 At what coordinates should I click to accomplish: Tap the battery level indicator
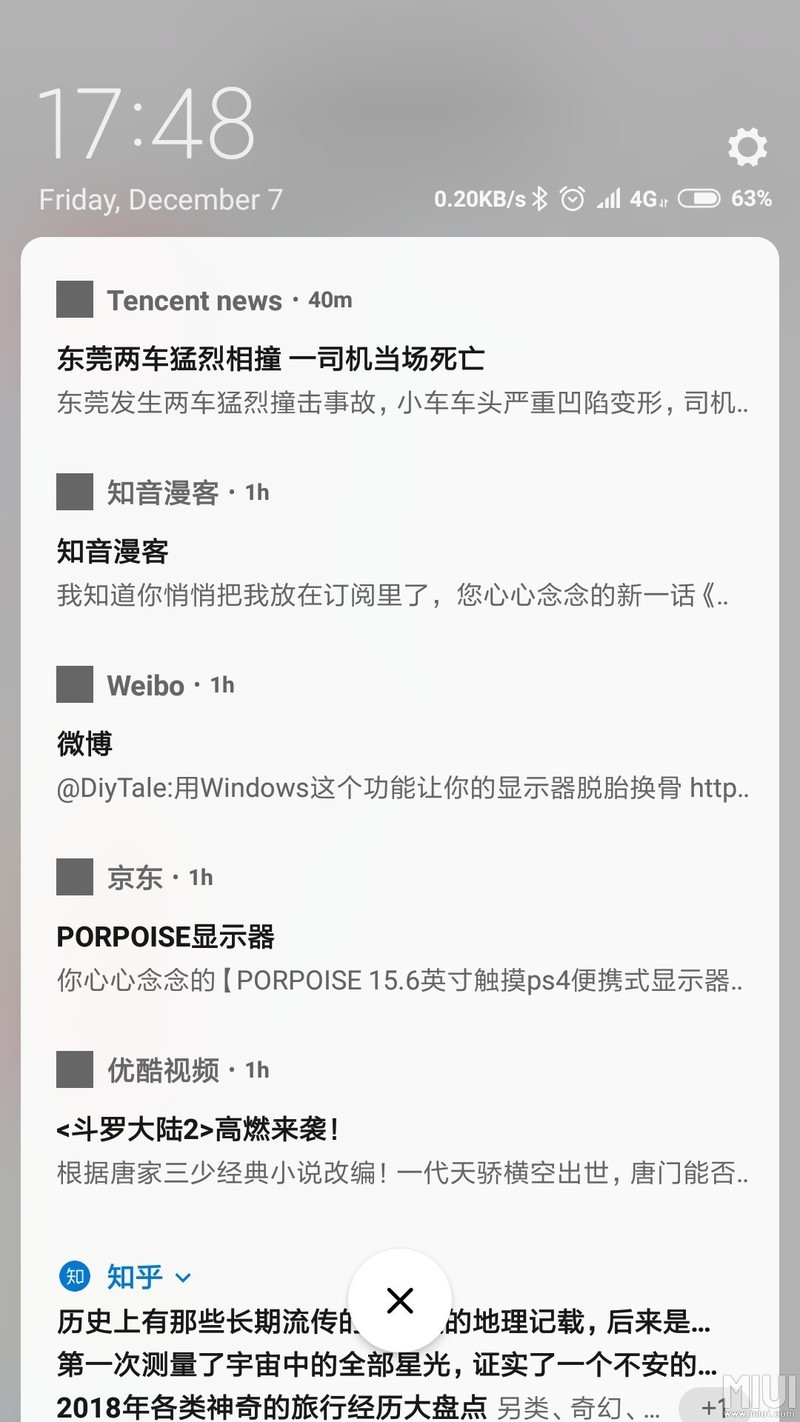700,199
